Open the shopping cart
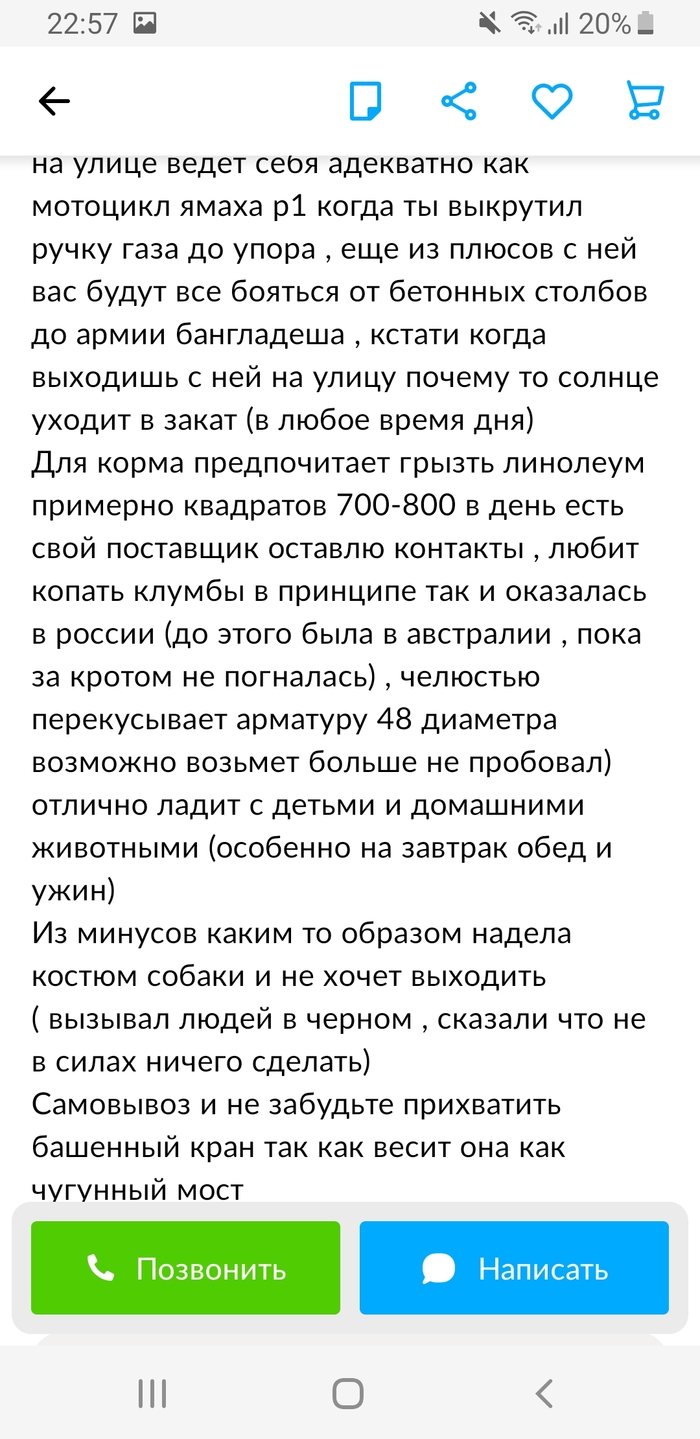Viewport: 700px width, 1439px height. pos(645,101)
